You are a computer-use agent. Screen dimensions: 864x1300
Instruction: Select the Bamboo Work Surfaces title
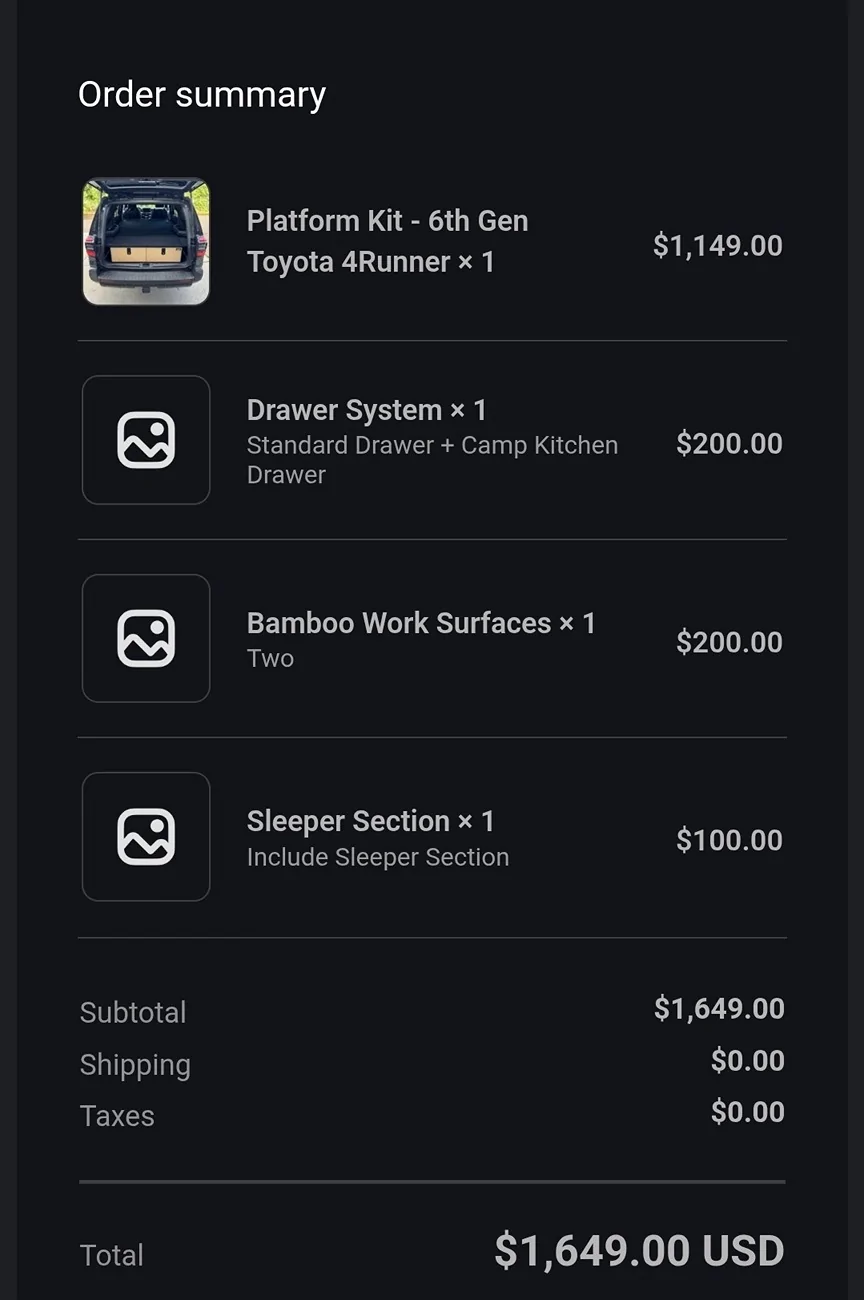click(420, 622)
